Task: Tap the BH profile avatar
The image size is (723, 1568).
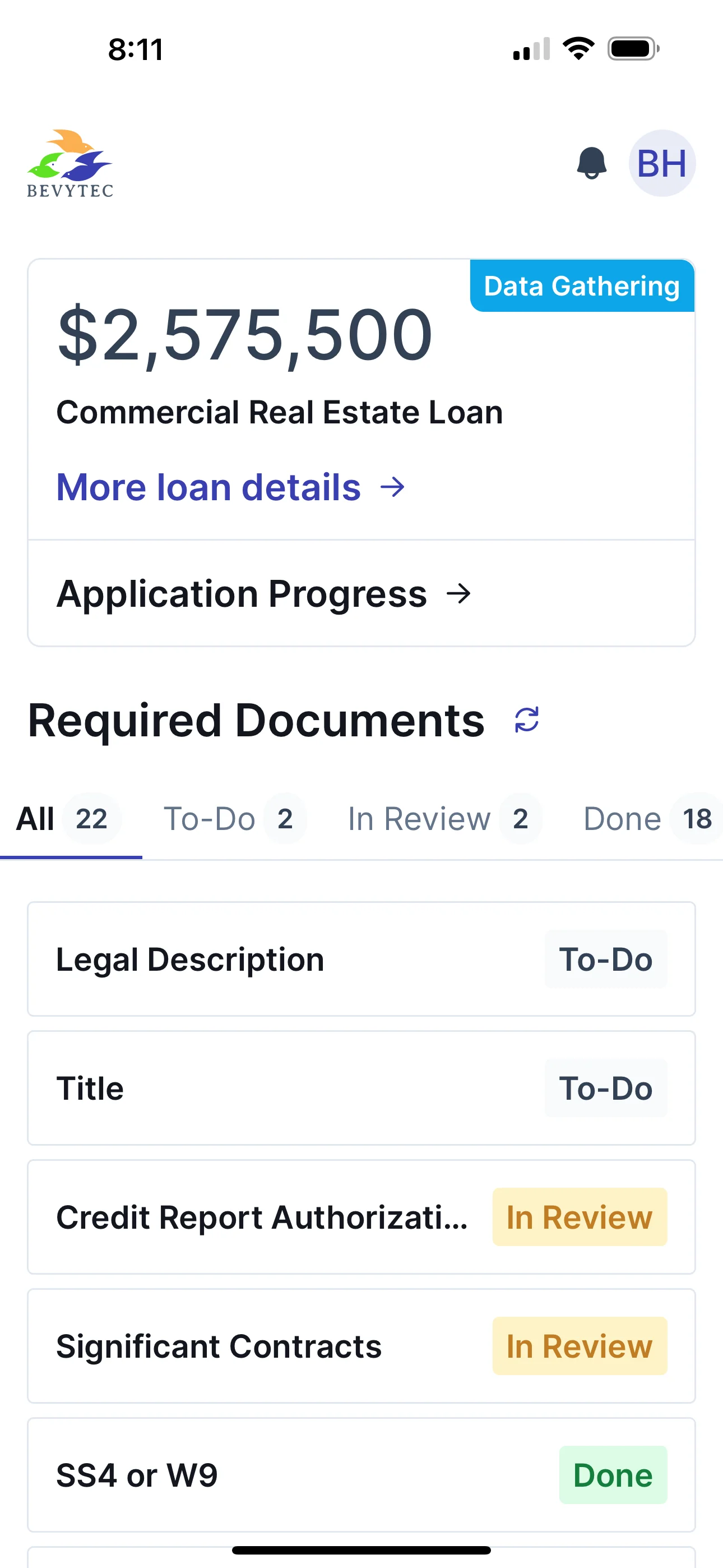Action: (661, 163)
